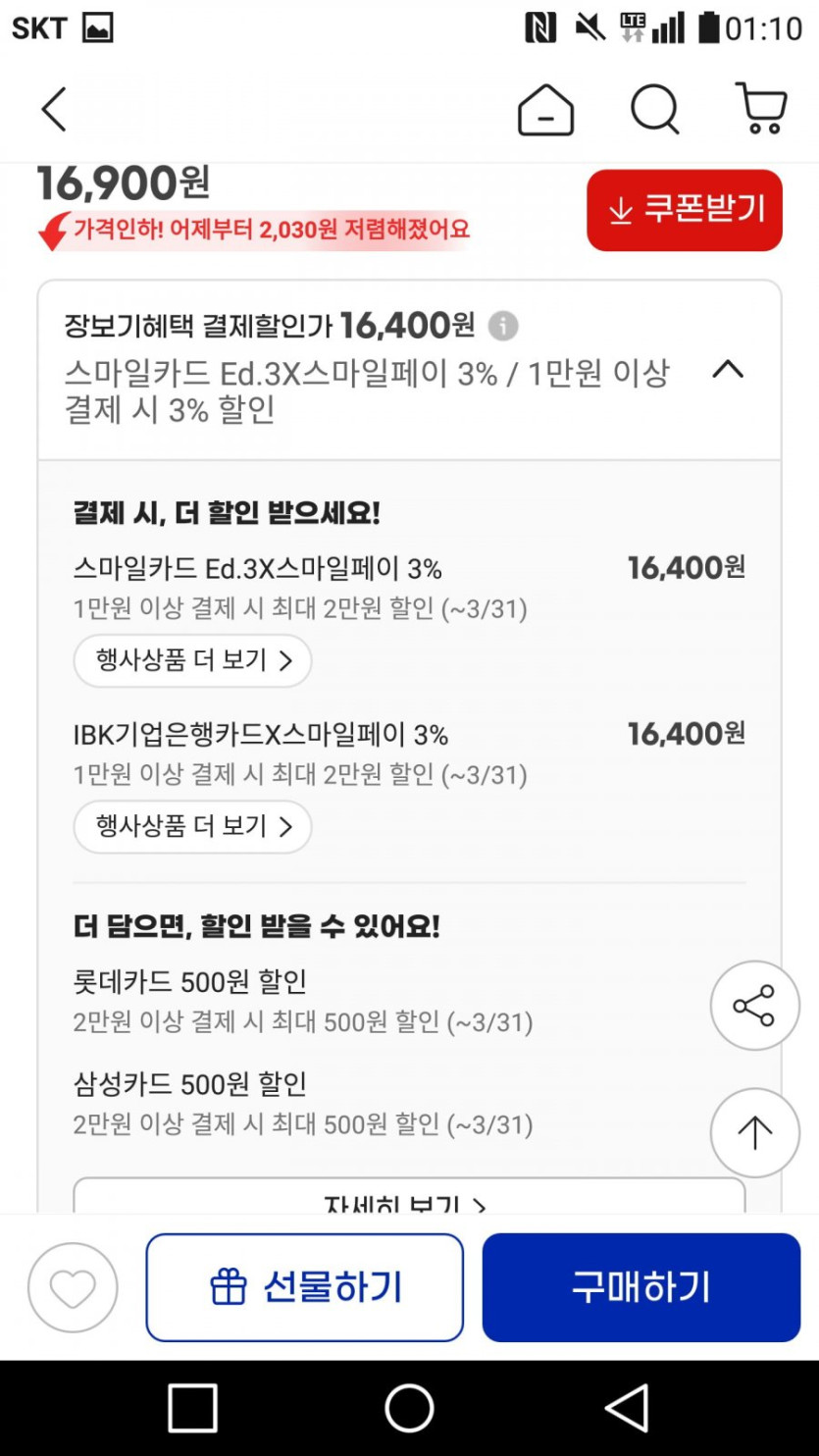
Task: Tap 선물하기 to send as gift
Action: (x=304, y=1287)
